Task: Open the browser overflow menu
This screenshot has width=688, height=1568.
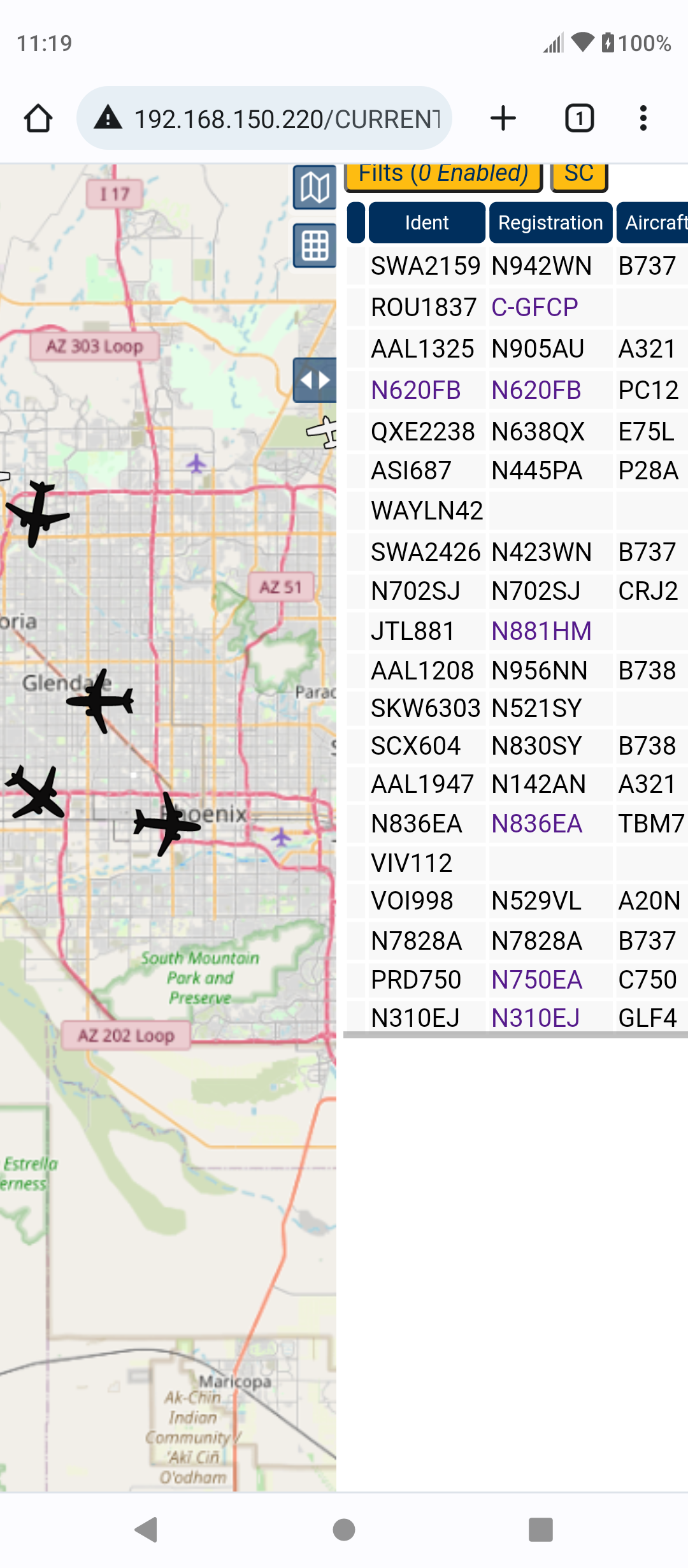Action: point(643,119)
